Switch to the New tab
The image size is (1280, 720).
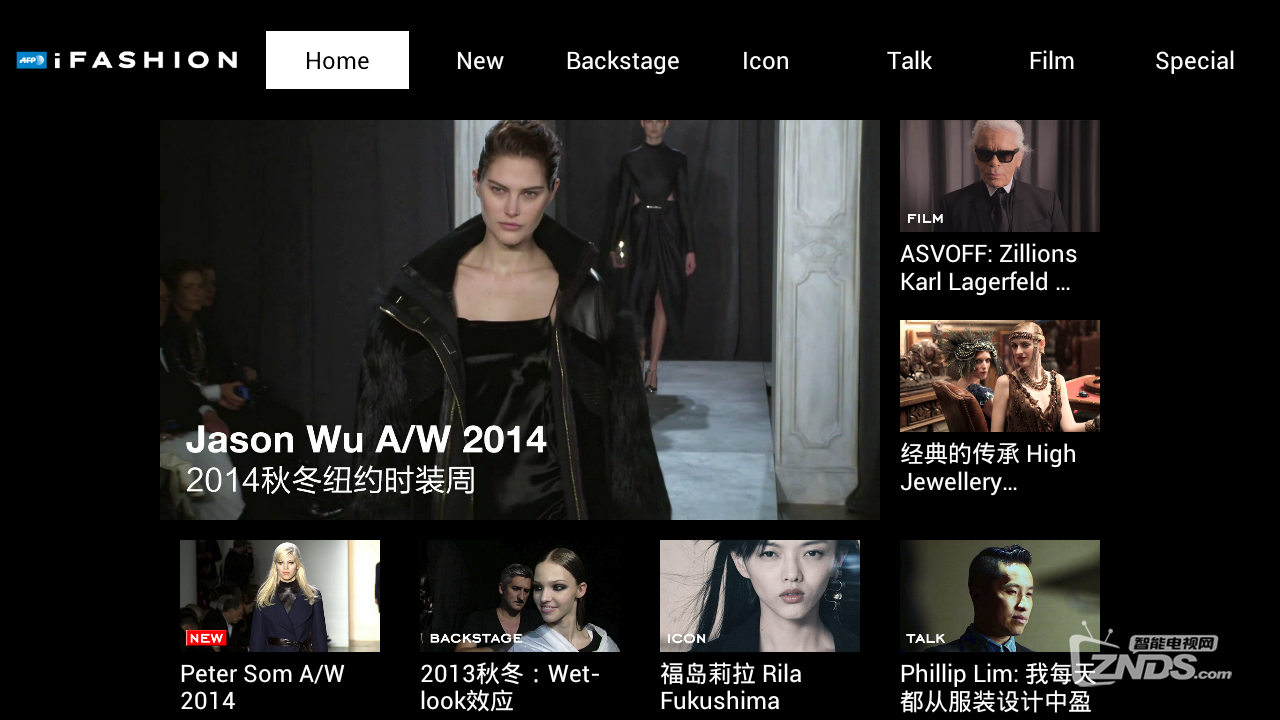click(480, 60)
